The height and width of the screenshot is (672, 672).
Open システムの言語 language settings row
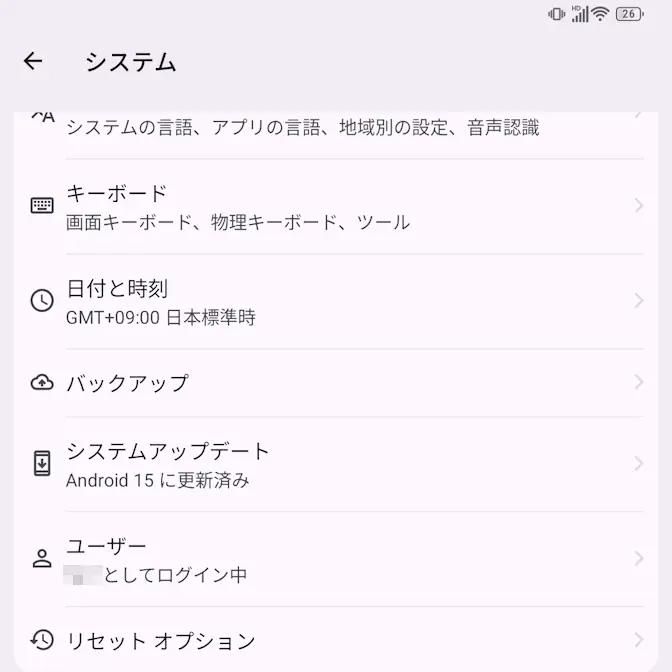tap(302, 128)
